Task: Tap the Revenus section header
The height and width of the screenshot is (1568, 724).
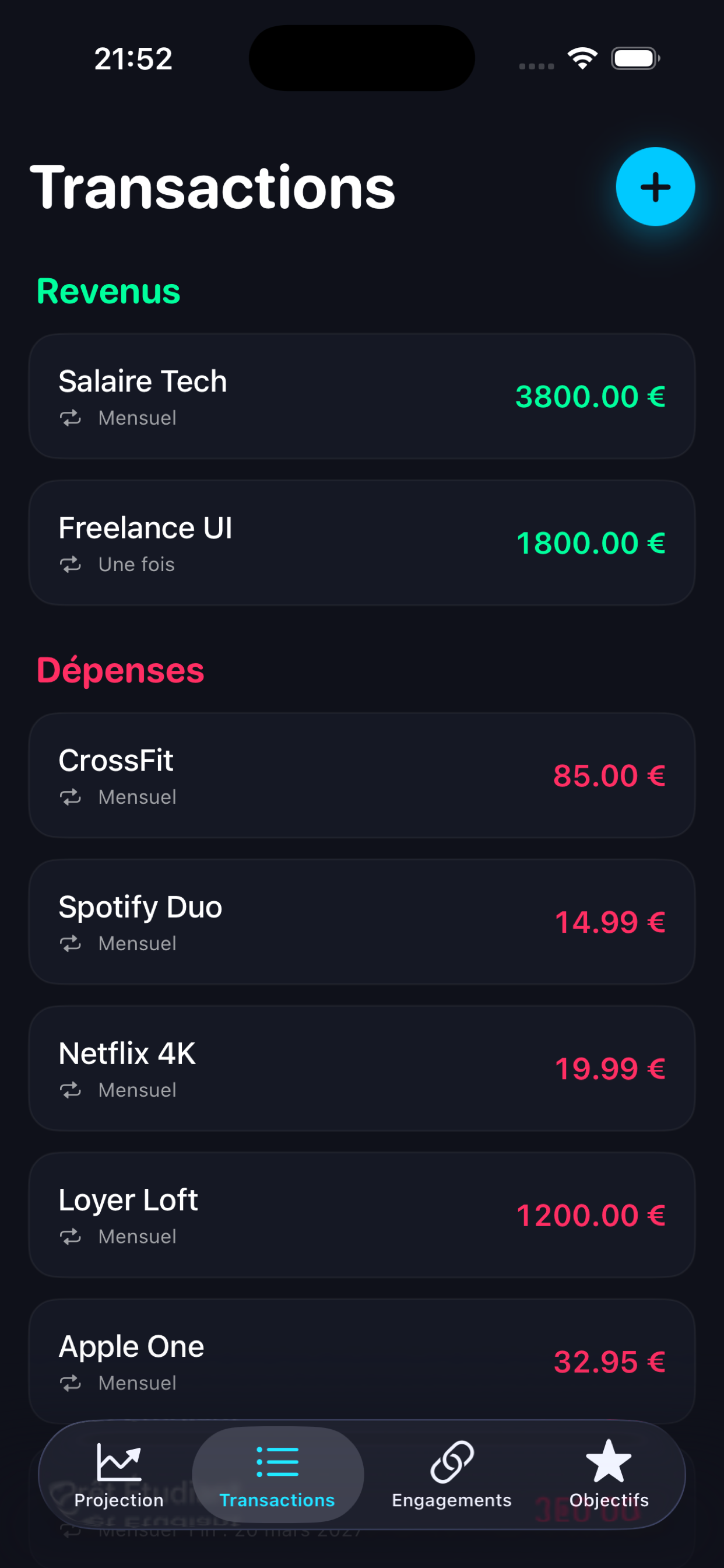Action: click(x=108, y=292)
